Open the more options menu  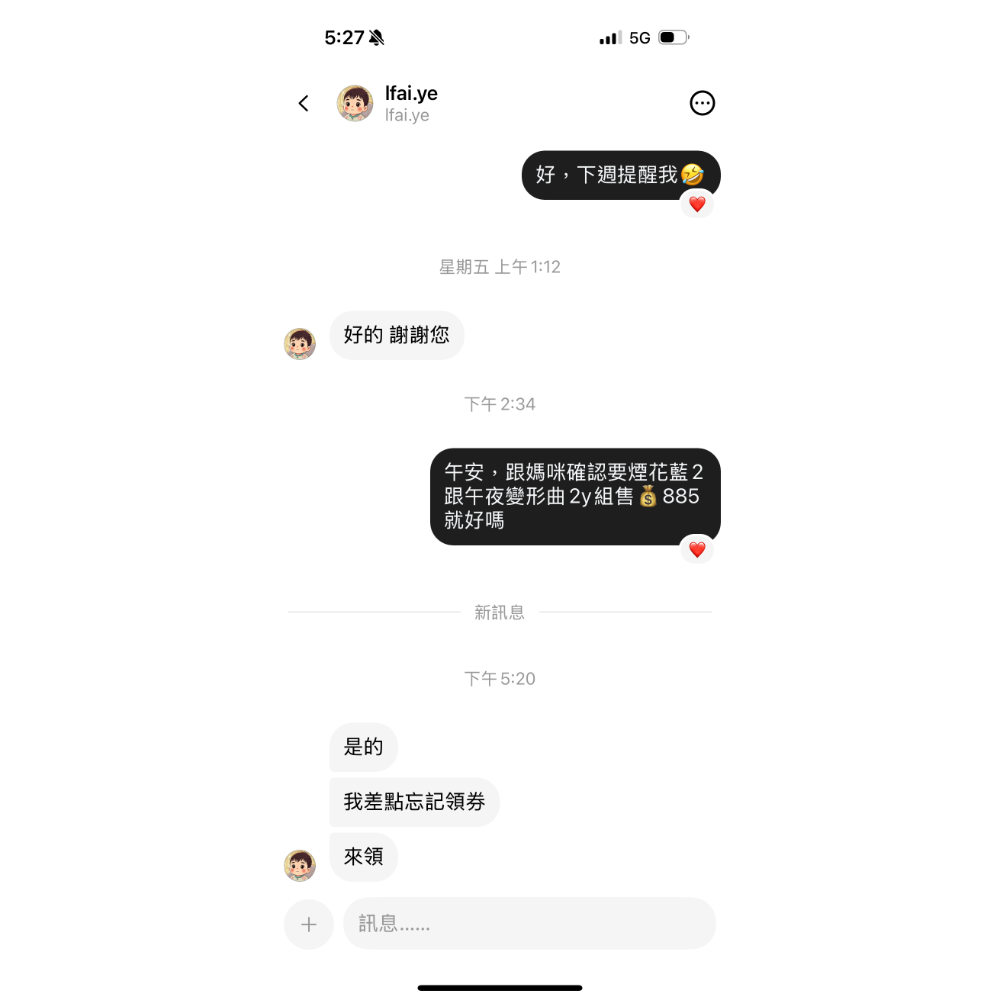[702, 103]
